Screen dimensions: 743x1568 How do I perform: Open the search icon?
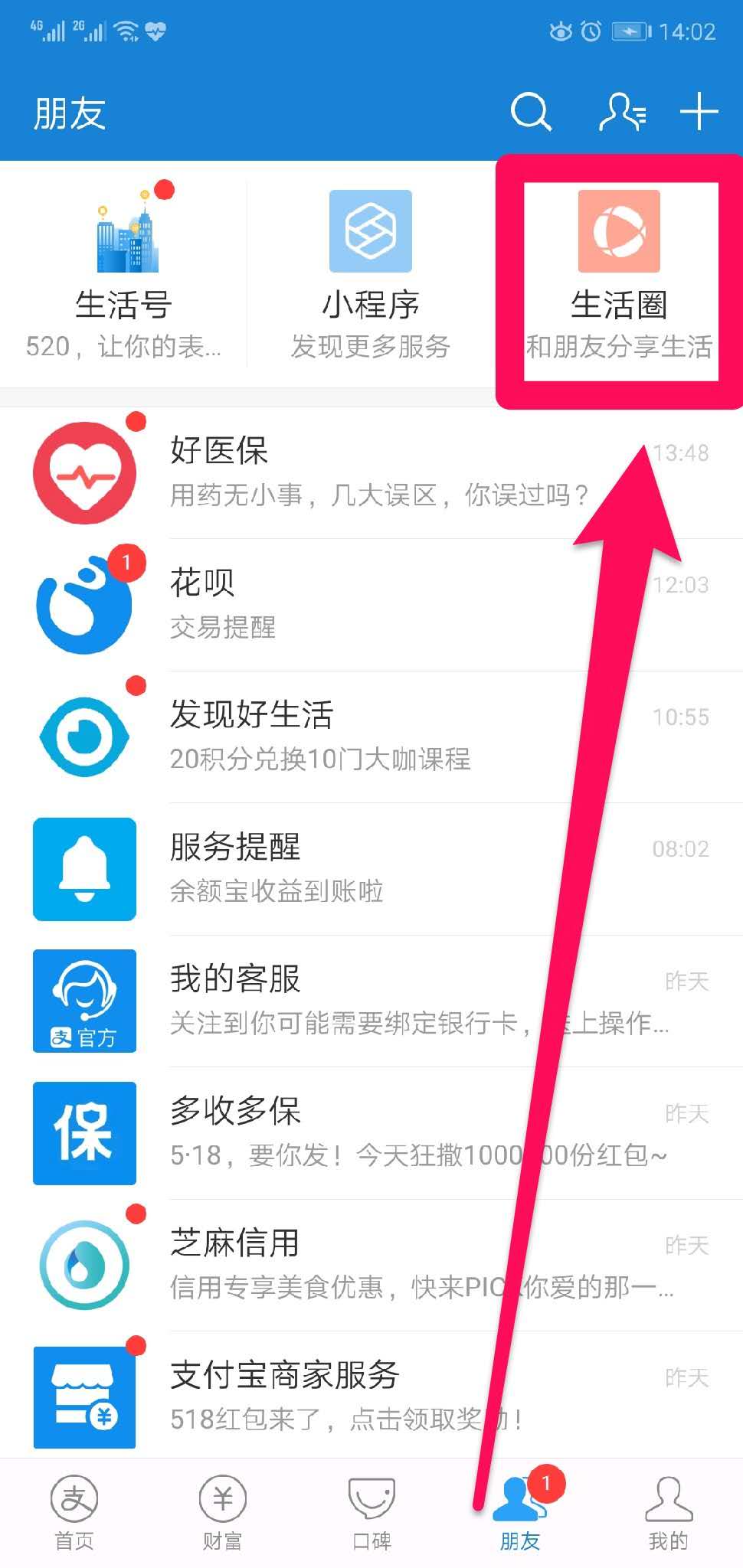tap(531, 112)
